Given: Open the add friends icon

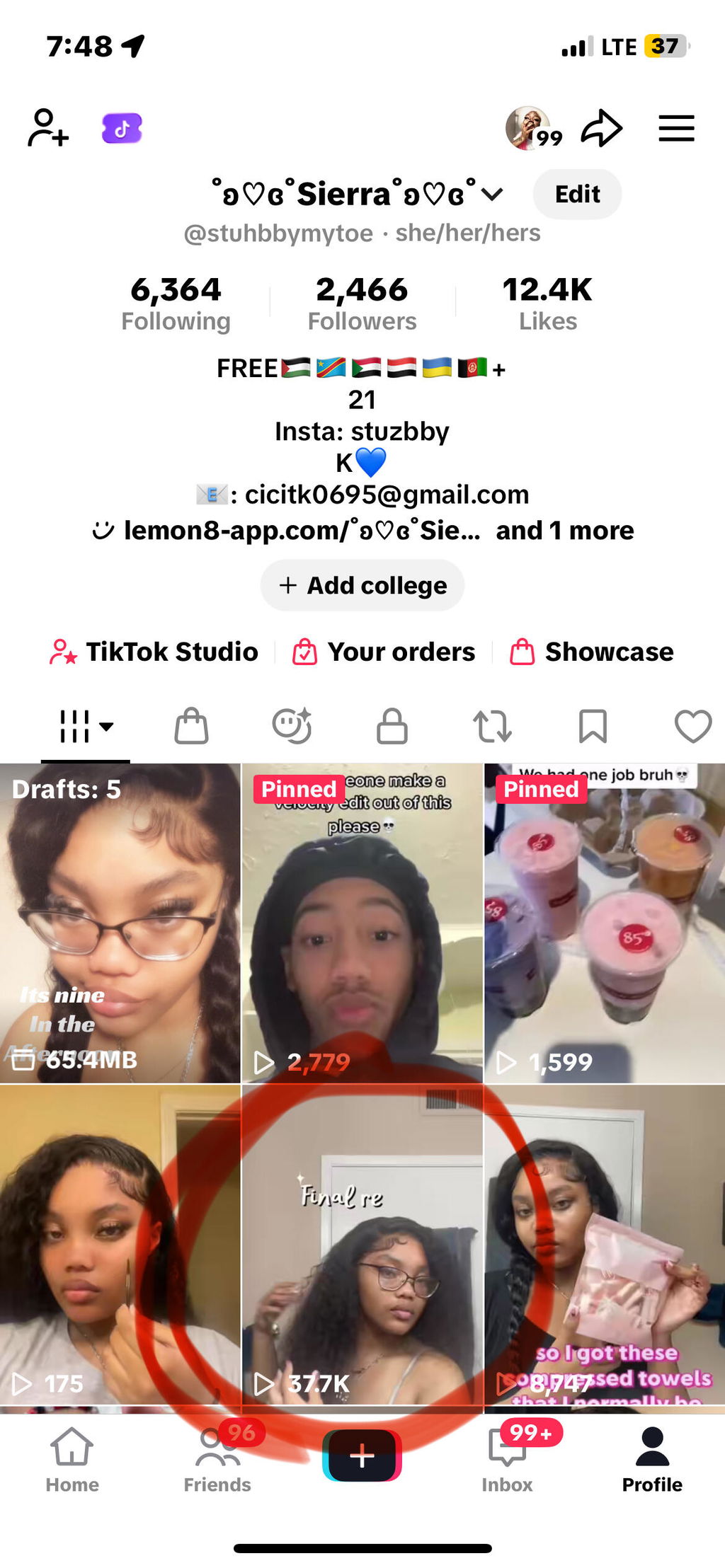Looking at the screenshot, I should [48, 128].
